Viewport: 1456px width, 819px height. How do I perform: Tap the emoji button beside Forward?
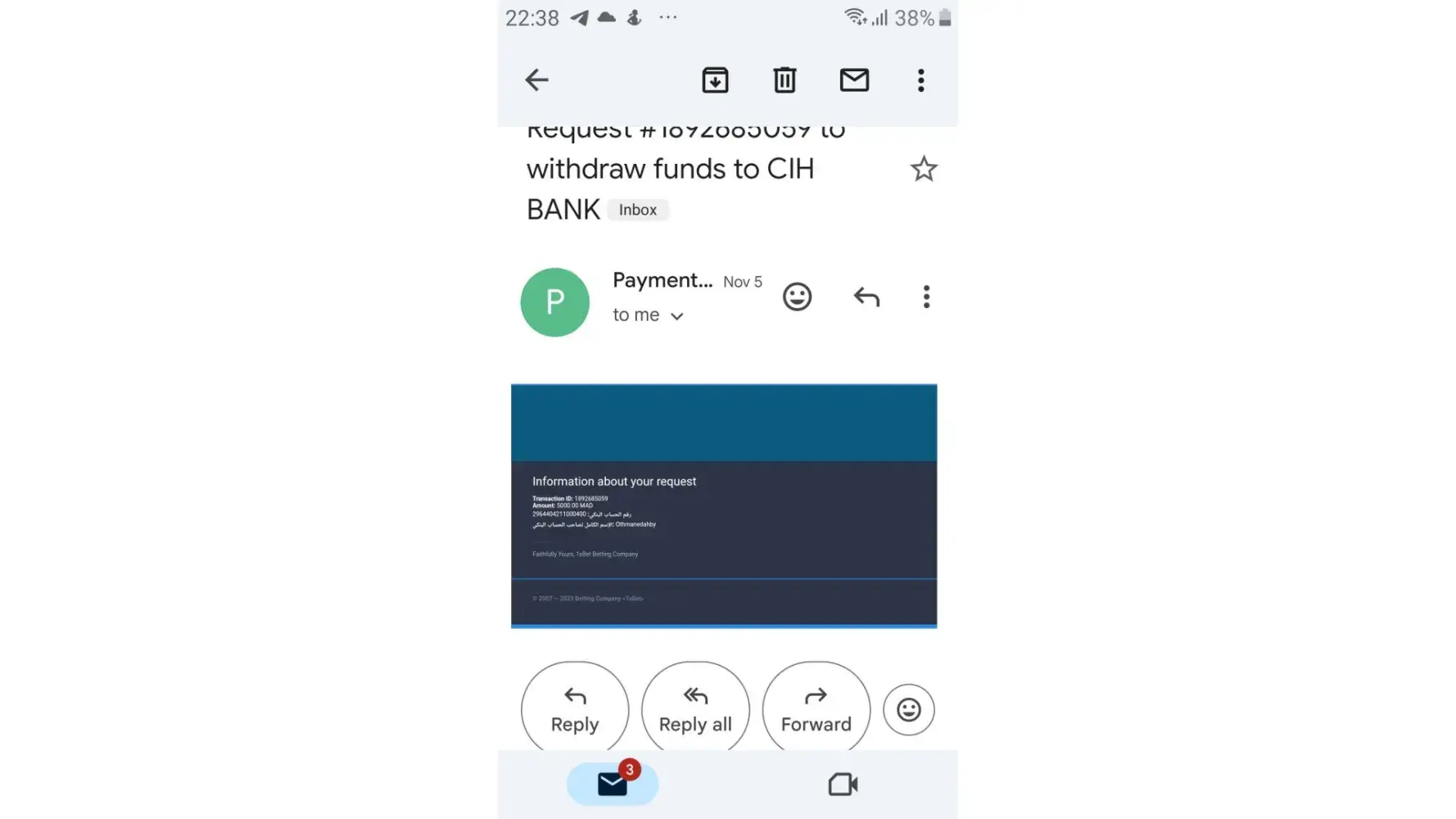click(908, 709)
